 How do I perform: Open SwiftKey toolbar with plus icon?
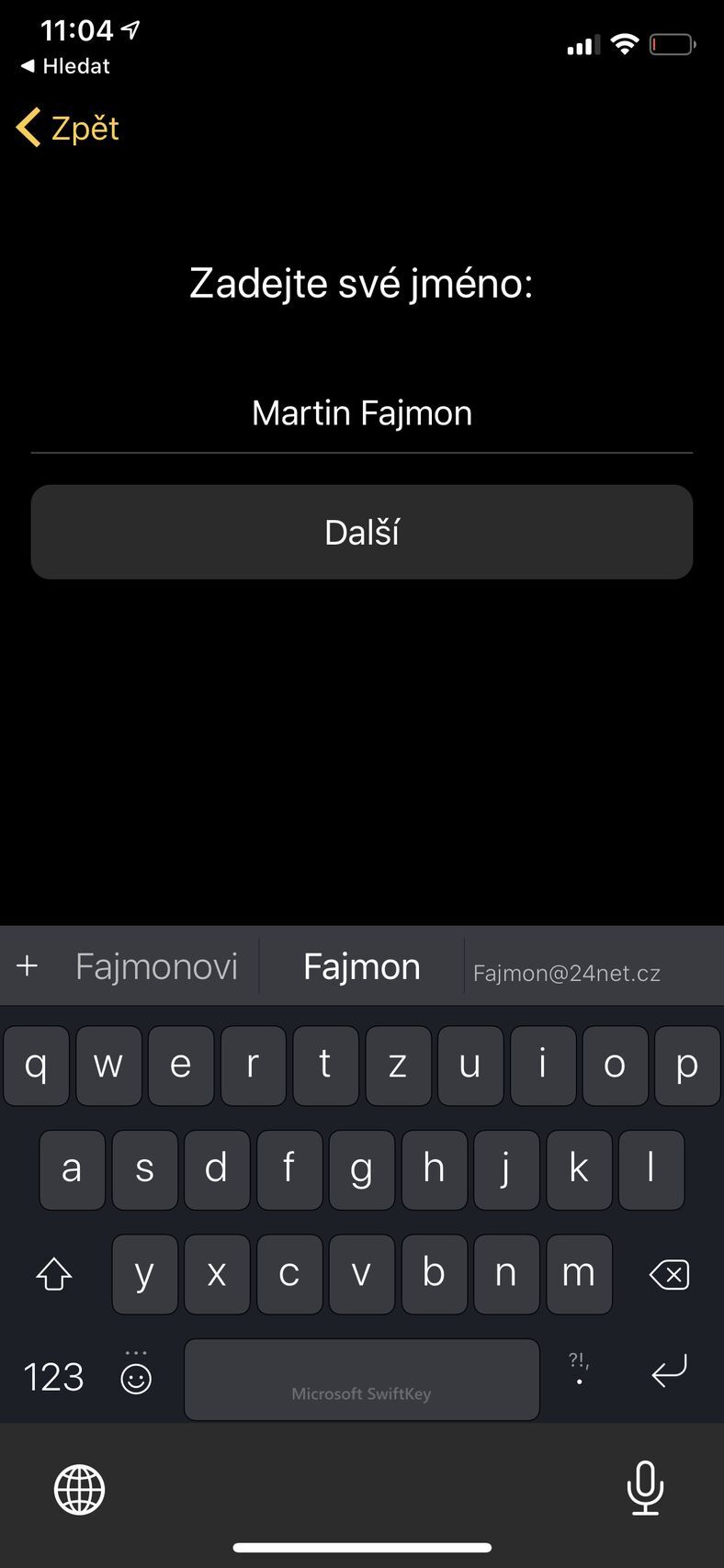28,965
